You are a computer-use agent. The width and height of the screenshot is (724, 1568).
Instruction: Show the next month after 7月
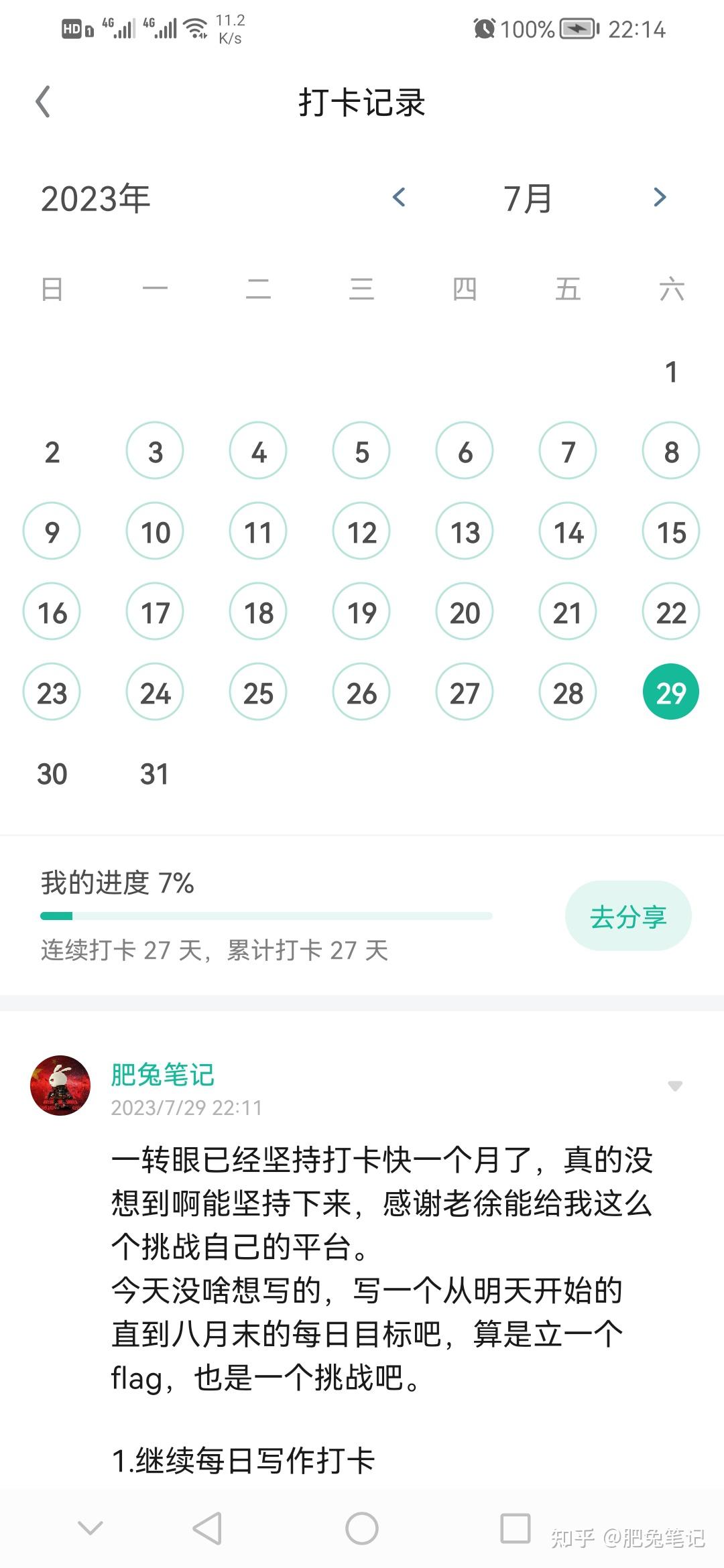(x=660, y=197)
